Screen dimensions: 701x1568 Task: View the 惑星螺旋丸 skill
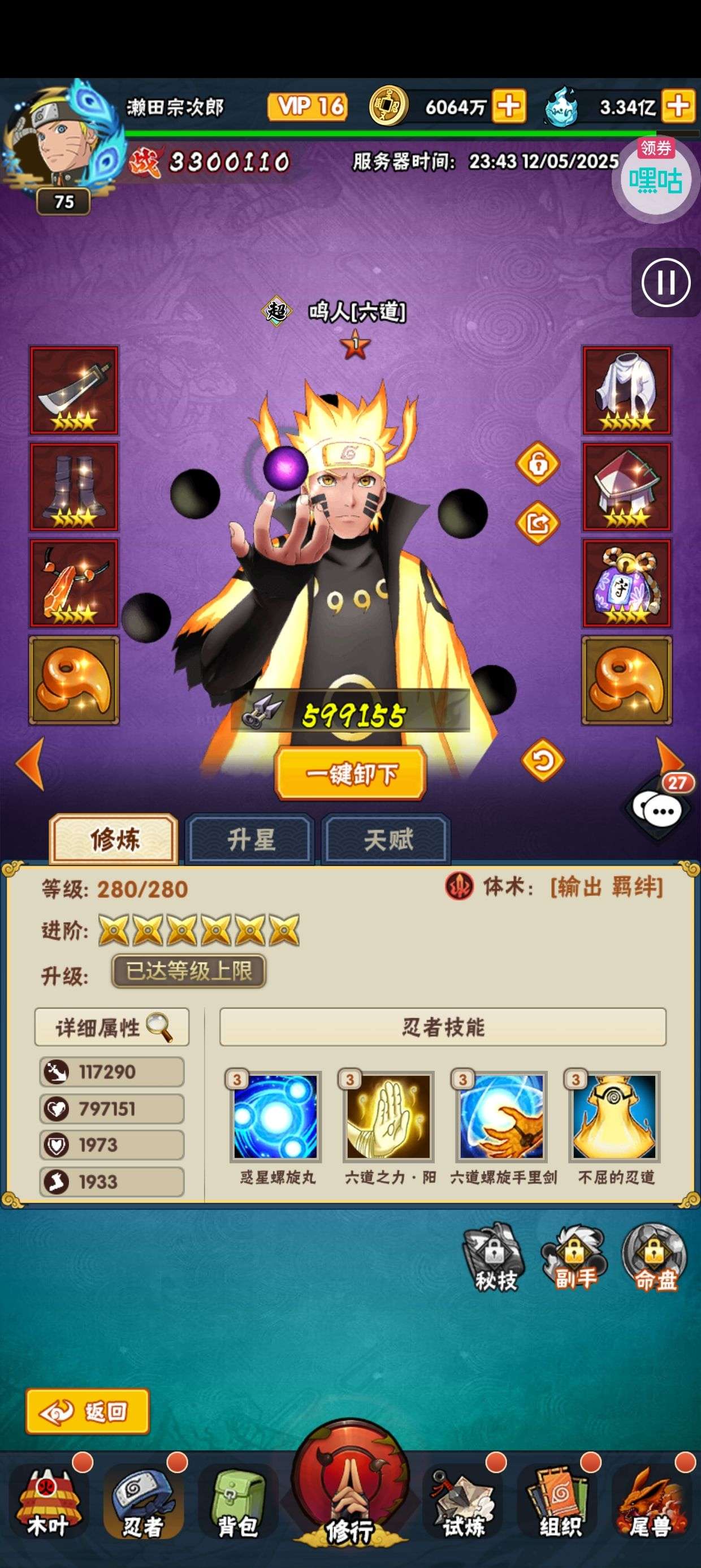pos(276,1117)
